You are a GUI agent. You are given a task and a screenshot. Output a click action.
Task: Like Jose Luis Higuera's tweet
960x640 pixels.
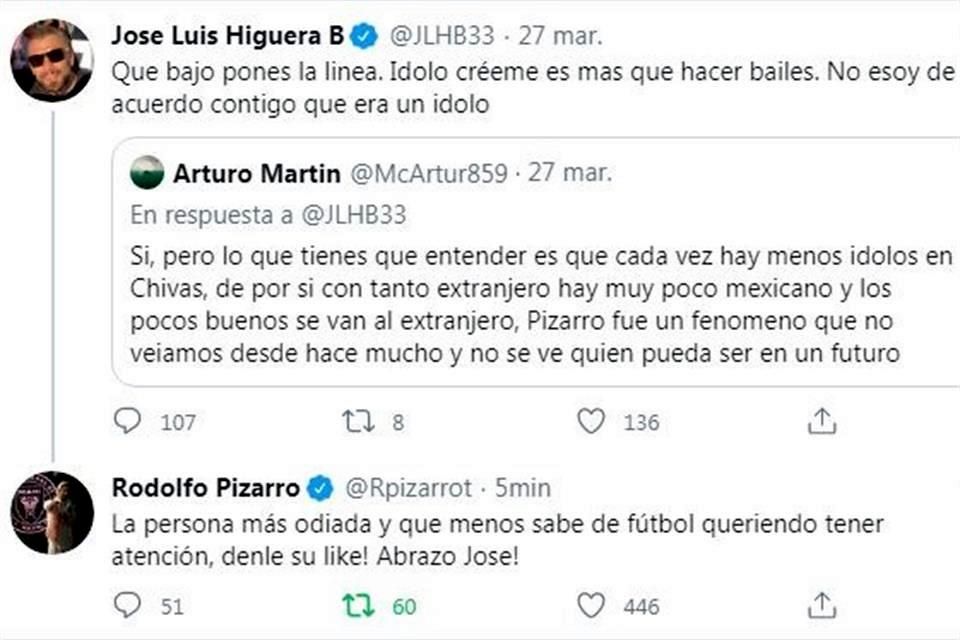[591, 421]
